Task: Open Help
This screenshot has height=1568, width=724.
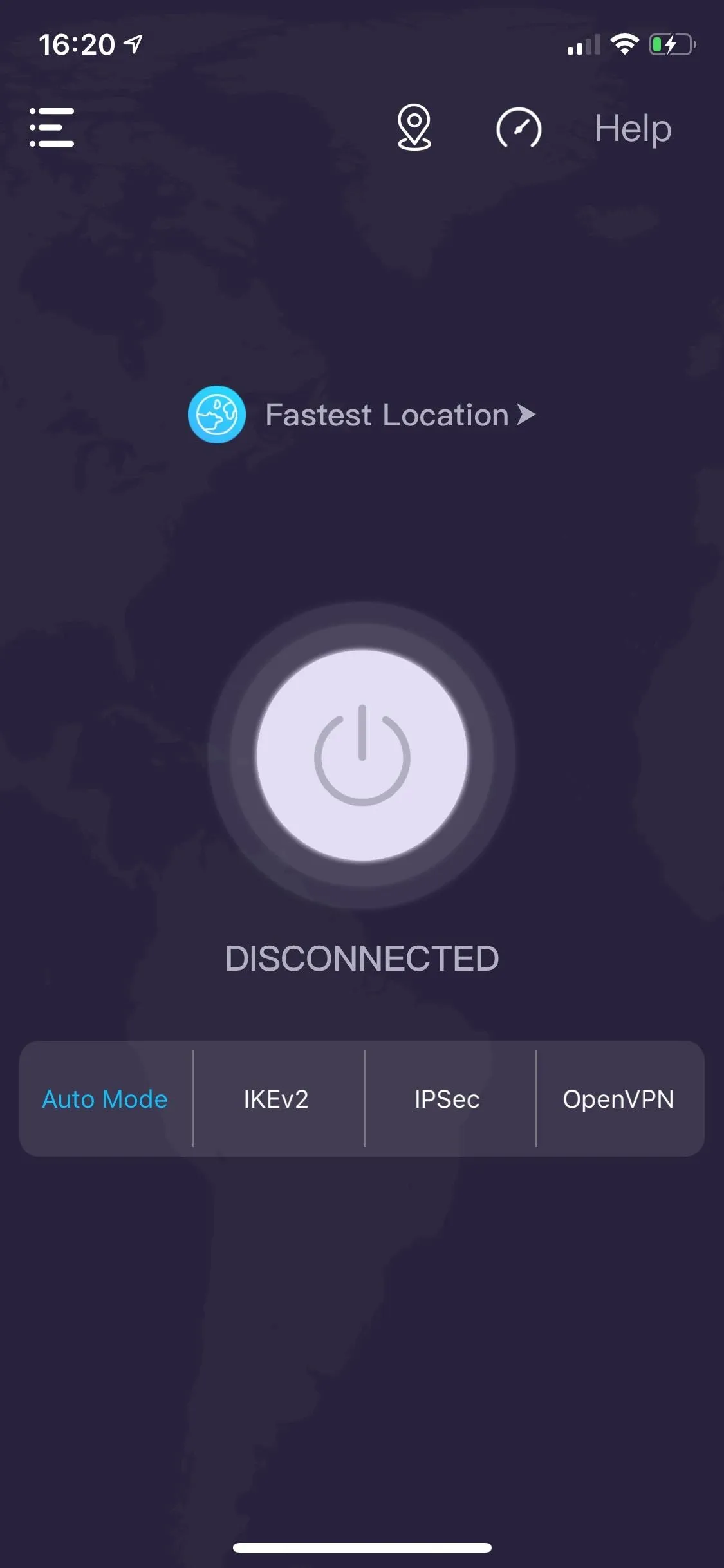Action: (633, 129)
